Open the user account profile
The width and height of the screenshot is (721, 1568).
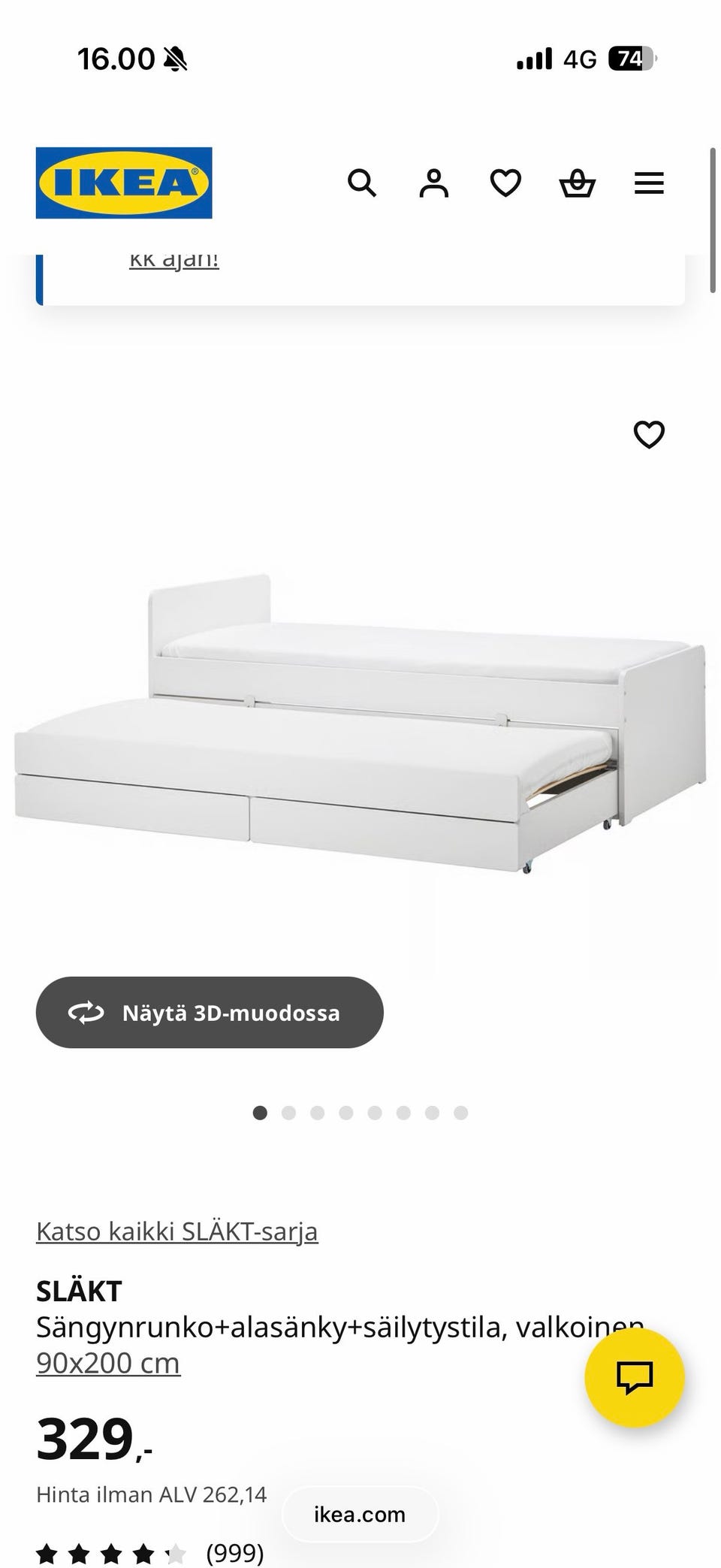coord(433,183)
